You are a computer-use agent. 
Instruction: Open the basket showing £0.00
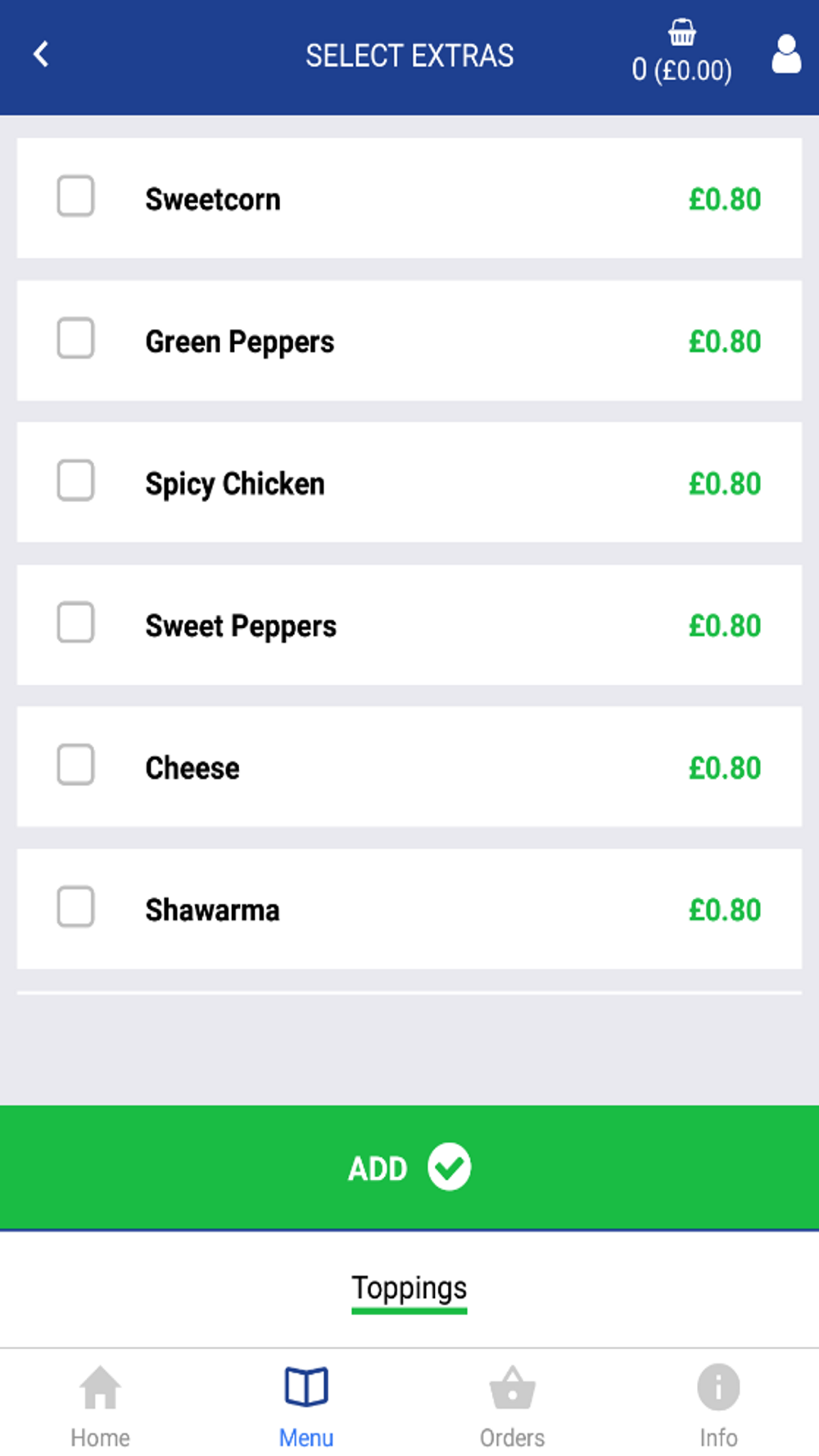tap(681, 52)
